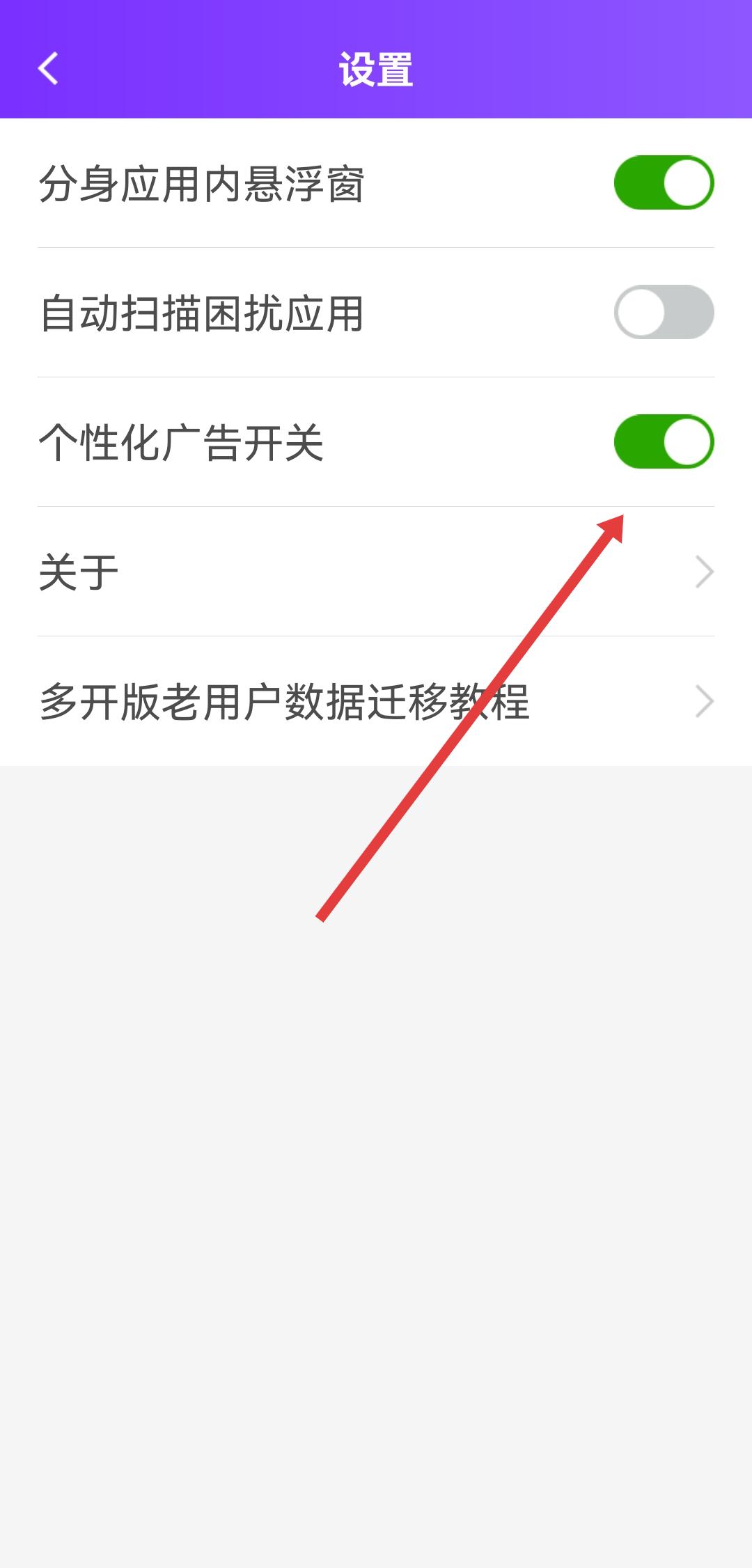Screen dimensions: 752x1568
Task: Go back from the 设置 page
Action: (47, 68)
